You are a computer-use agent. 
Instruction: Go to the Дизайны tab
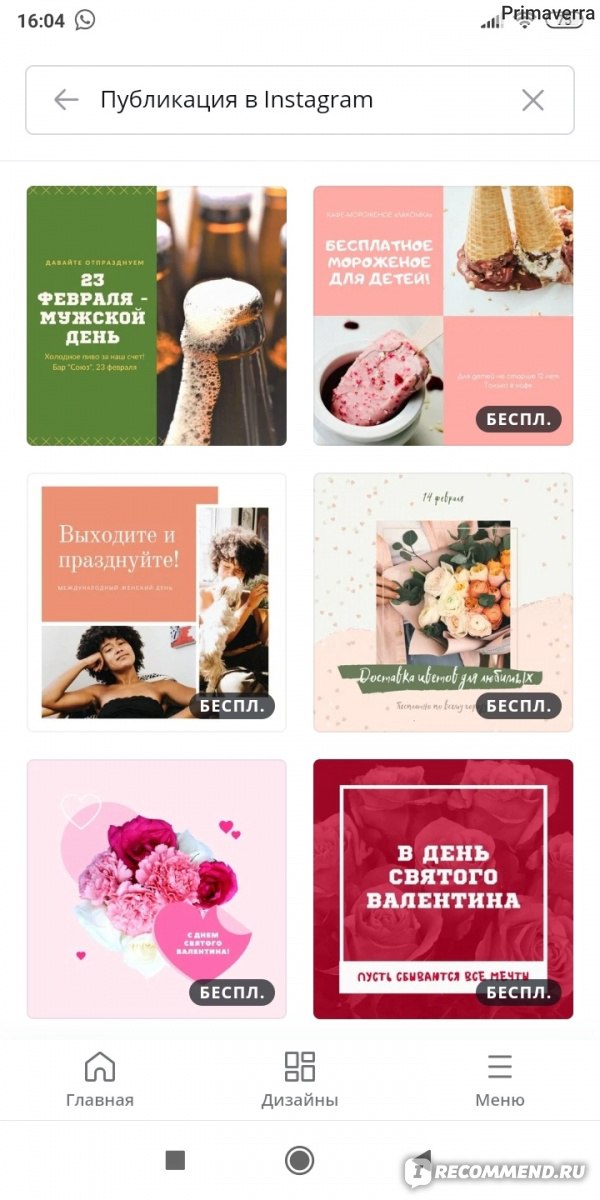point(300,1080)
